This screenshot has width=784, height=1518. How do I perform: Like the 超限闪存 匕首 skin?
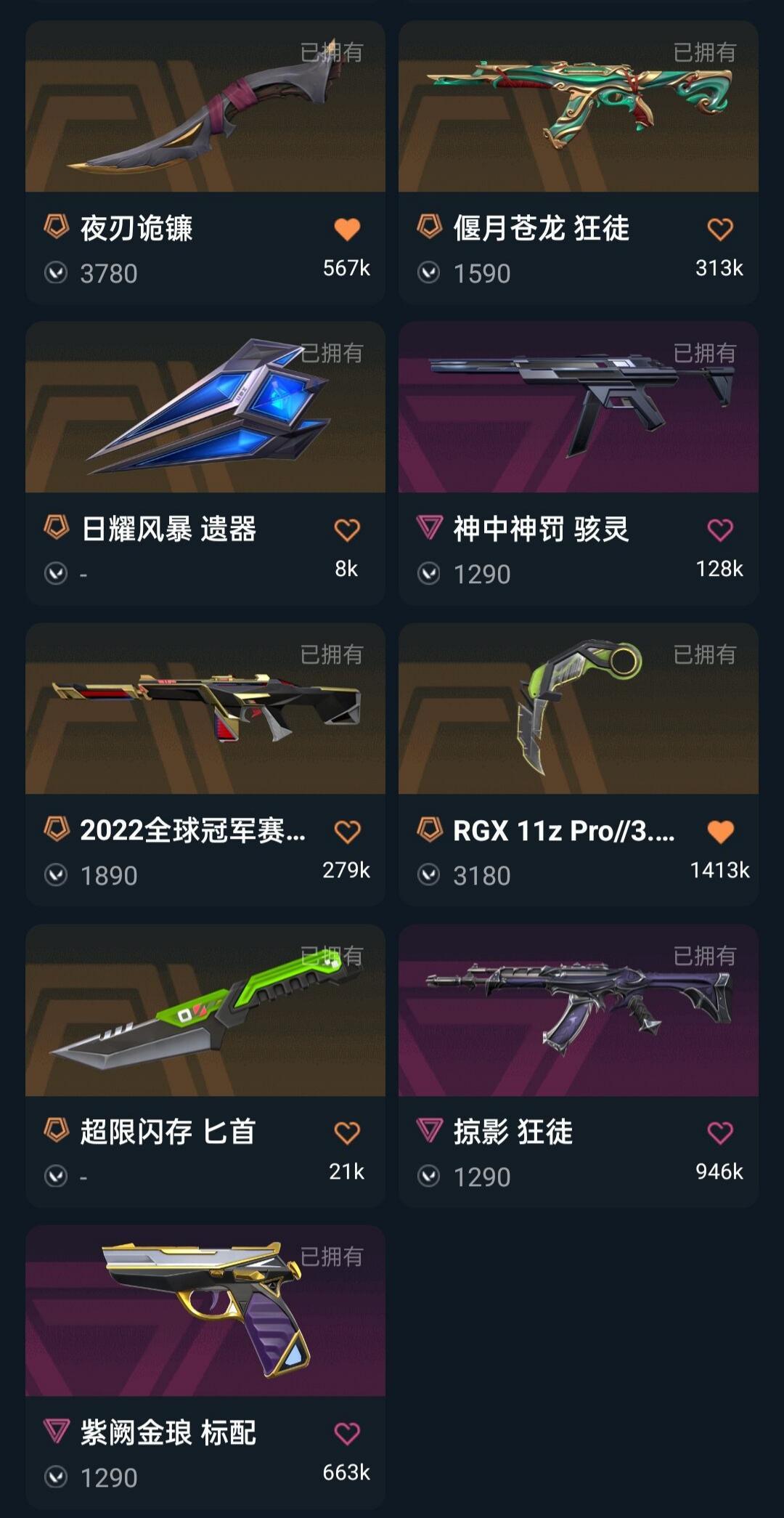pyautogui.click(x=347, y=1133)
